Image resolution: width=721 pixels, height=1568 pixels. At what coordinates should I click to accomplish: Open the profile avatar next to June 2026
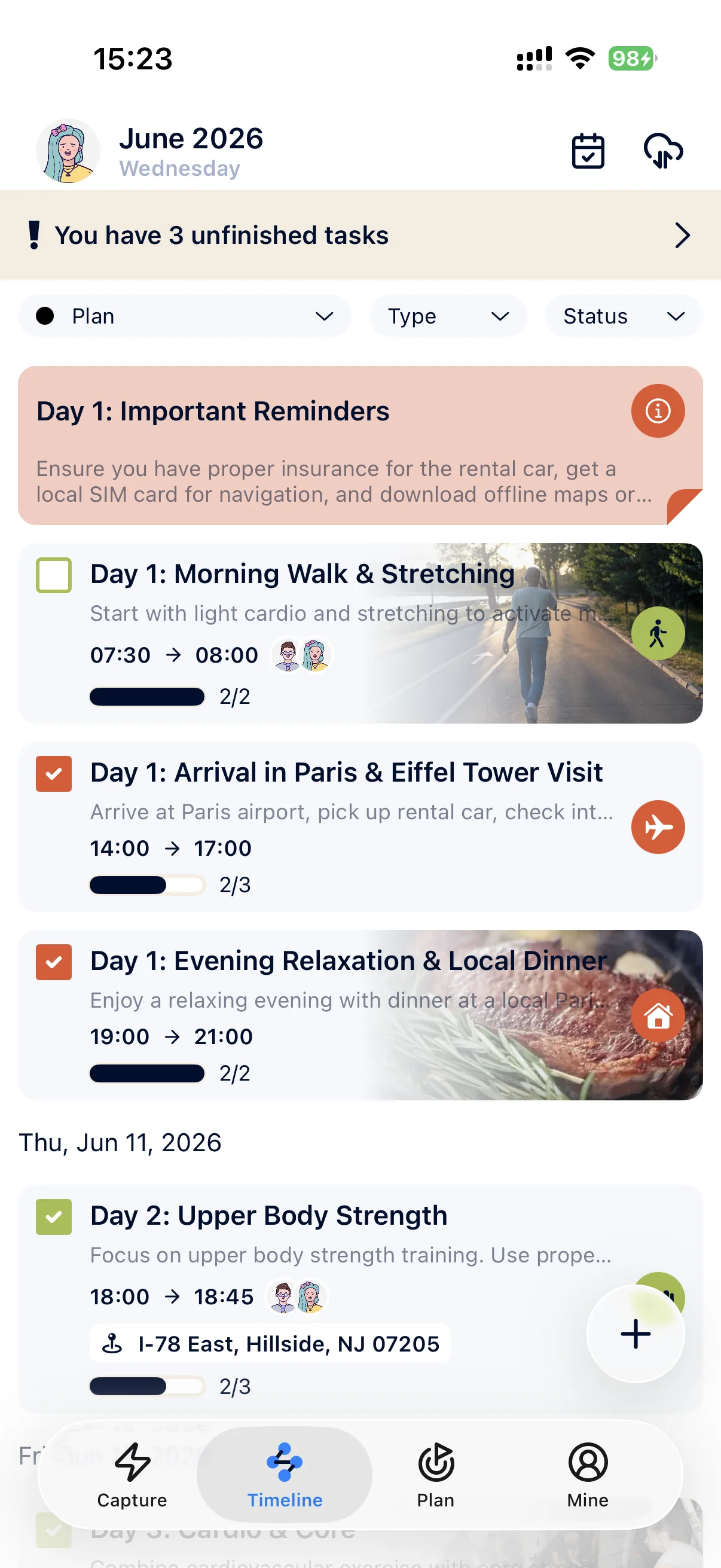[68, 151]
